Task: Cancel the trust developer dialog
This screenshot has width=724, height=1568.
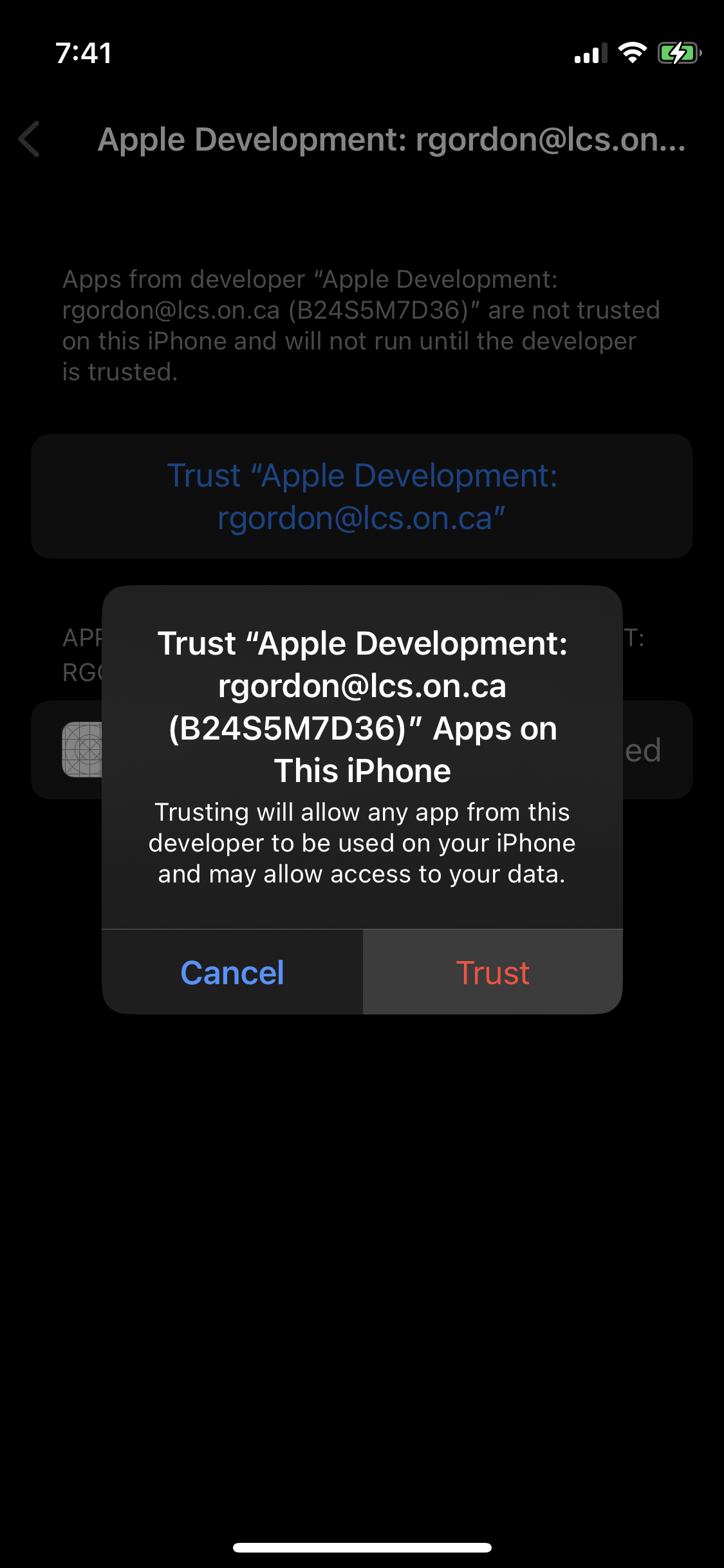Action: click(232, 972)
